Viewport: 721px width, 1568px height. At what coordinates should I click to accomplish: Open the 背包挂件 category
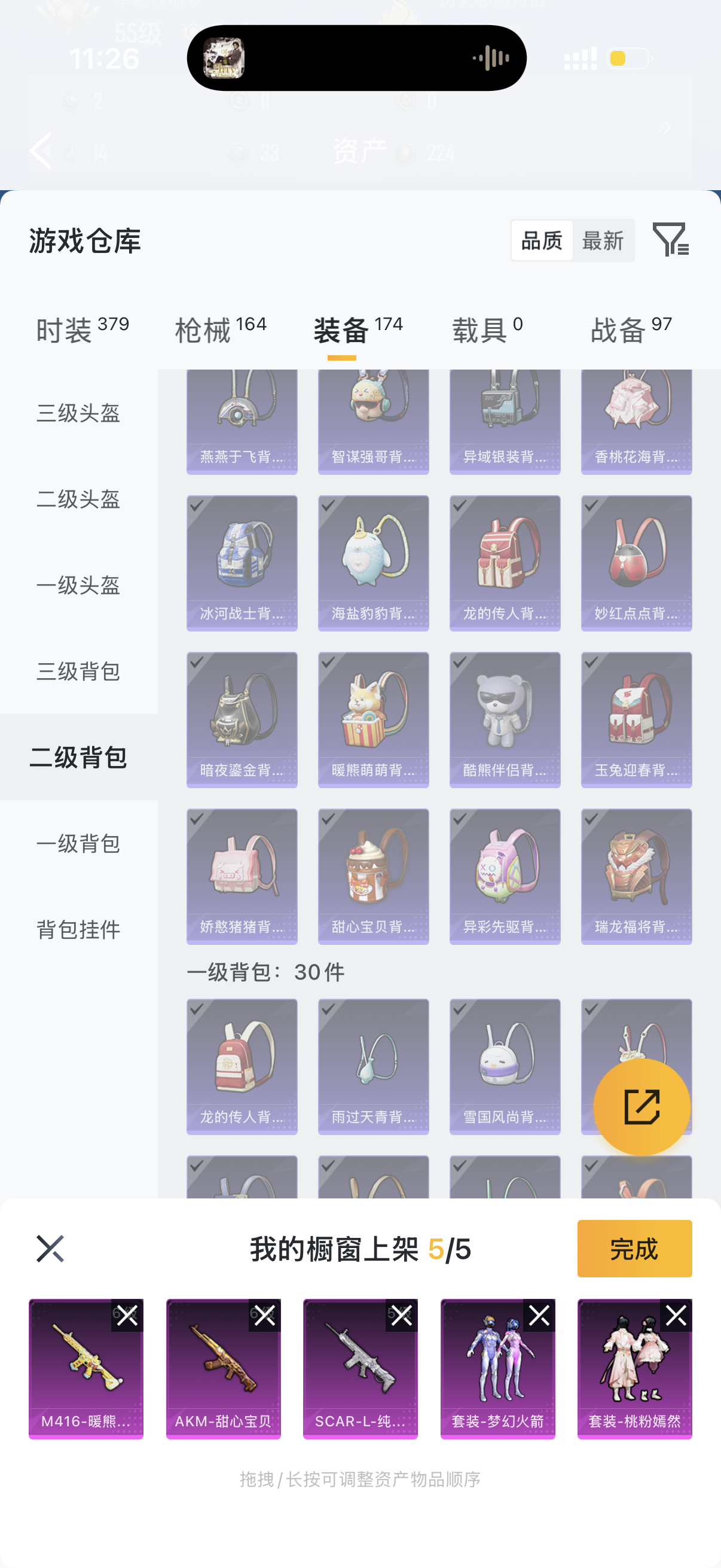78,929
